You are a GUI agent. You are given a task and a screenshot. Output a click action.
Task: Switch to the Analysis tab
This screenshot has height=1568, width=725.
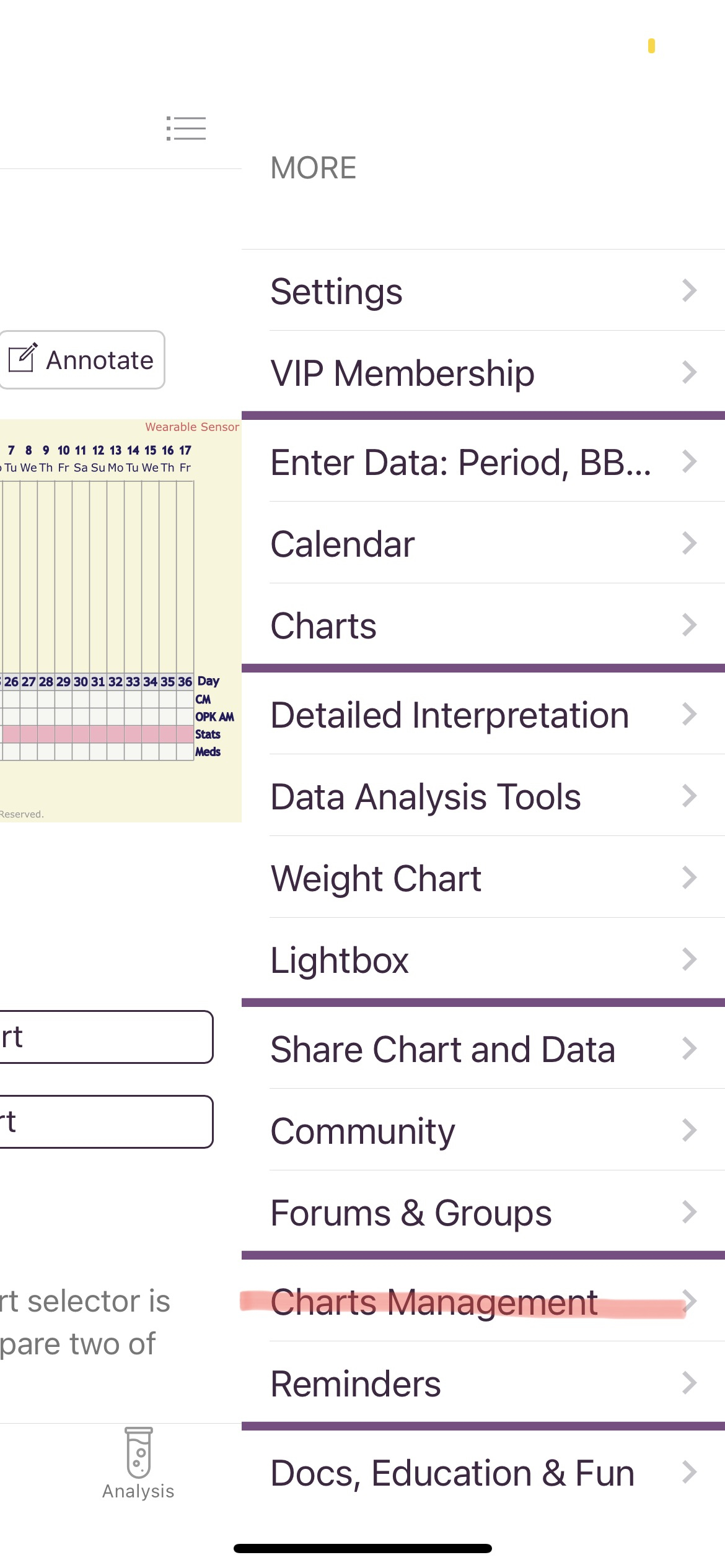coord(138,1464)
